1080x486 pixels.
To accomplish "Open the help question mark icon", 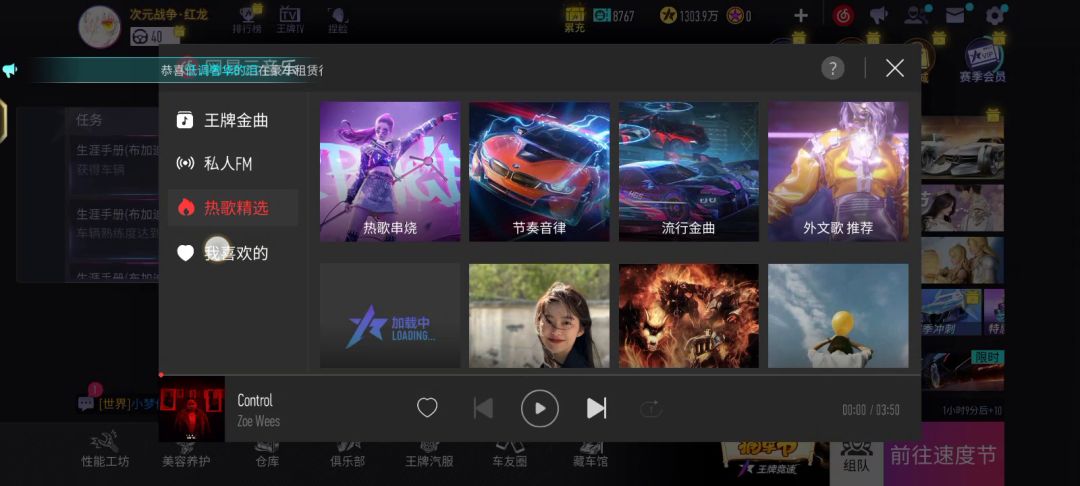I will tap(833, 68).
